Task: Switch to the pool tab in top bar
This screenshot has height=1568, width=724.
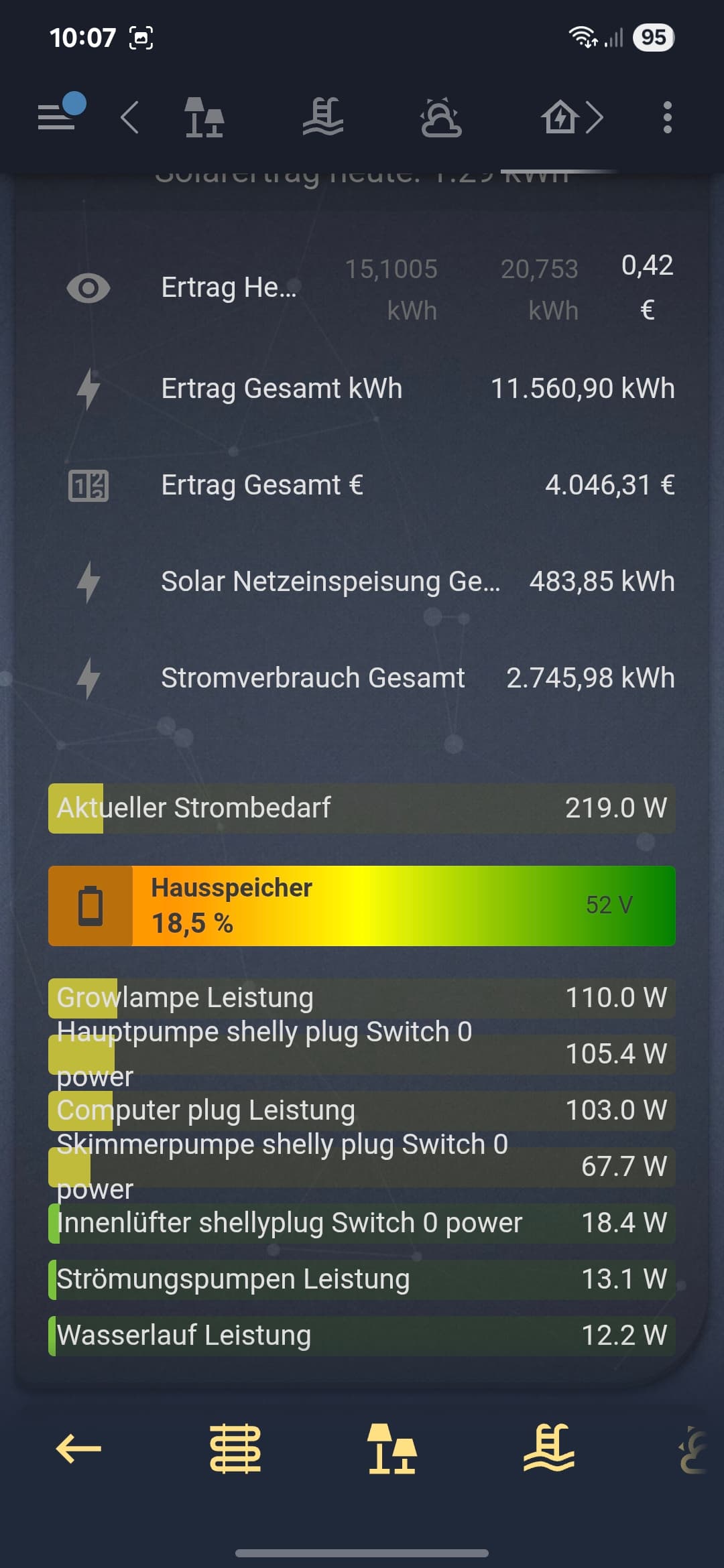Action: pos(322,117)
